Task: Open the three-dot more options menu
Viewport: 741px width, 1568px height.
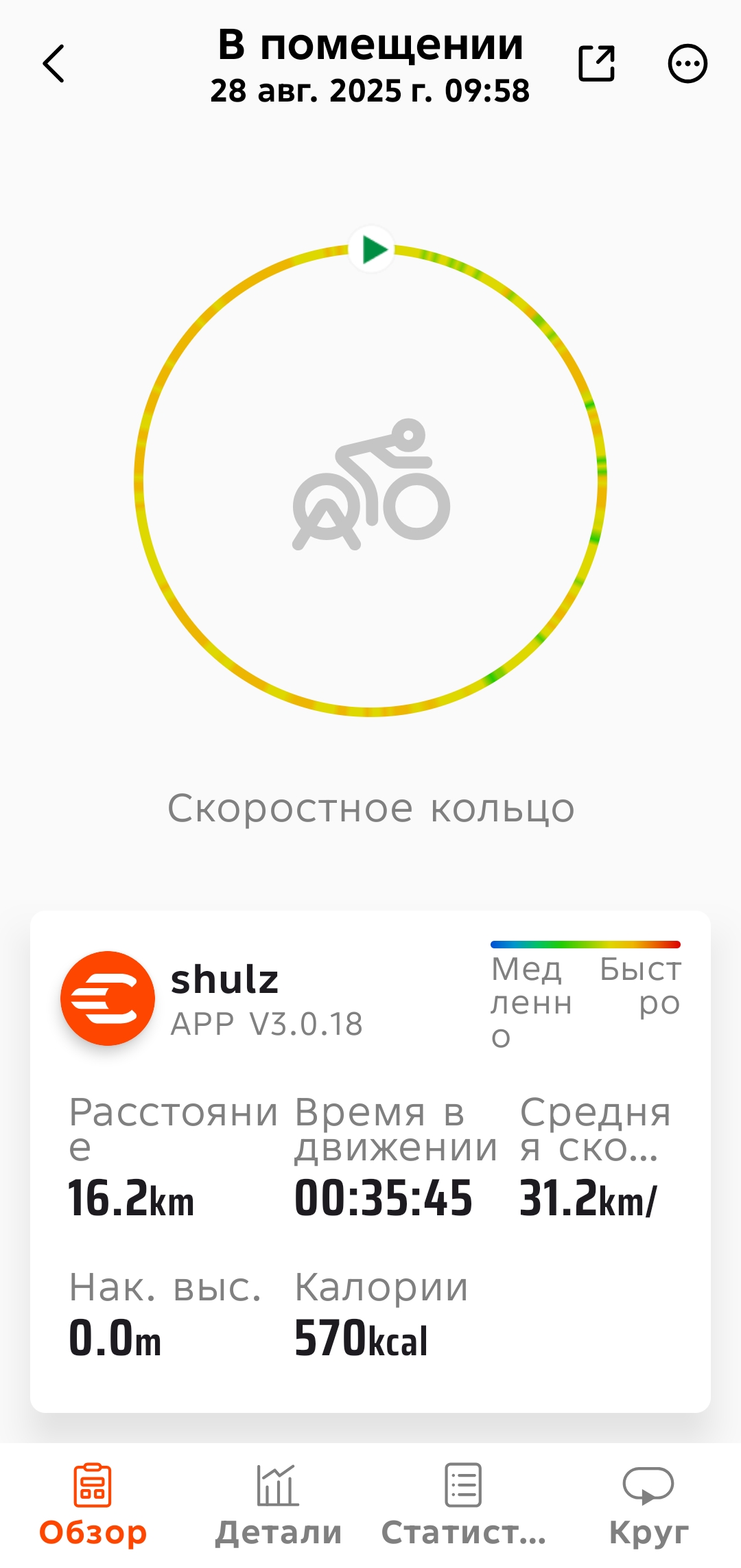Action: point(687,64)
